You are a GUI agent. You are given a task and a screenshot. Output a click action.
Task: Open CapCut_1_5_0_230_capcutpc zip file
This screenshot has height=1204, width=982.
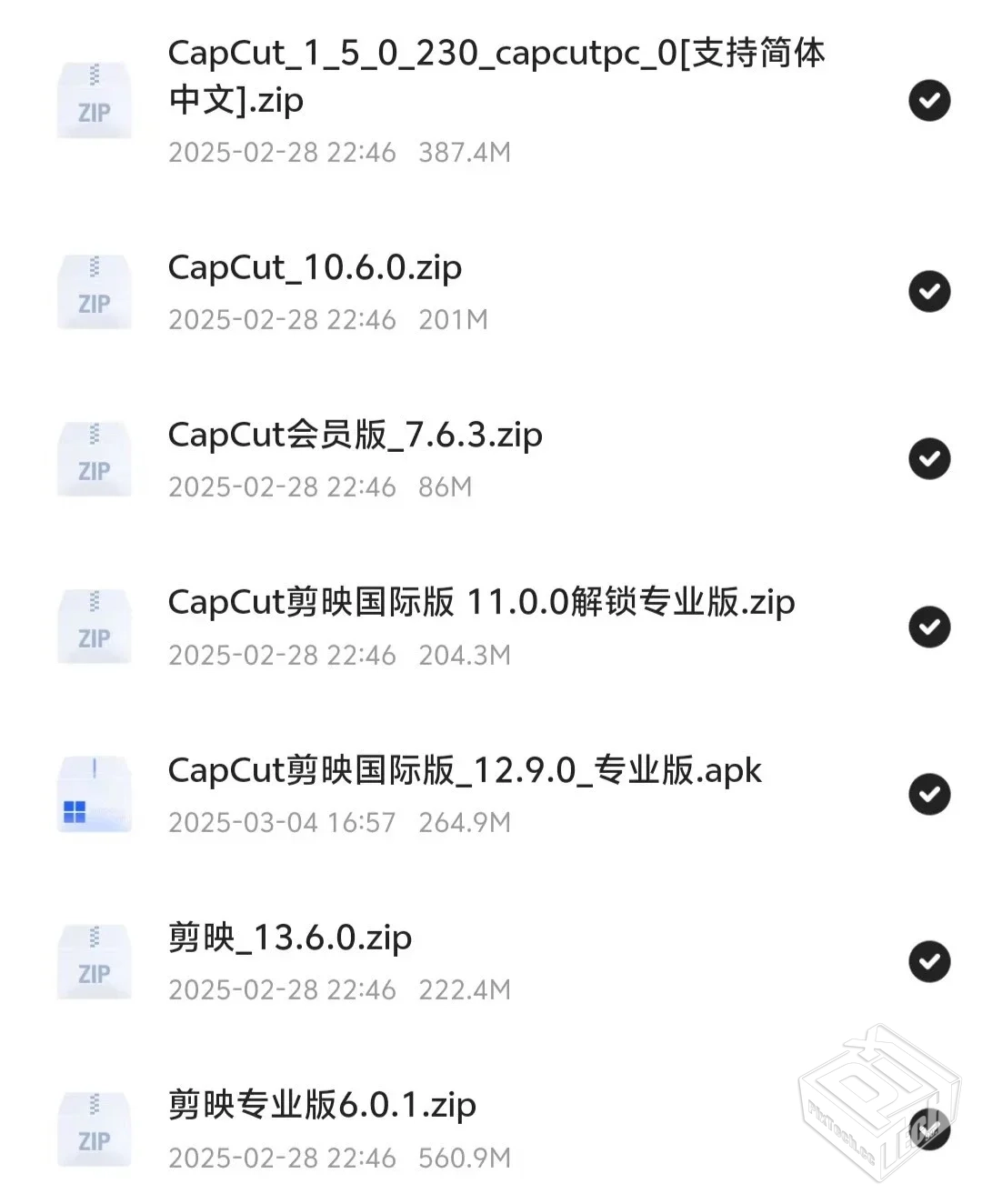496,77
